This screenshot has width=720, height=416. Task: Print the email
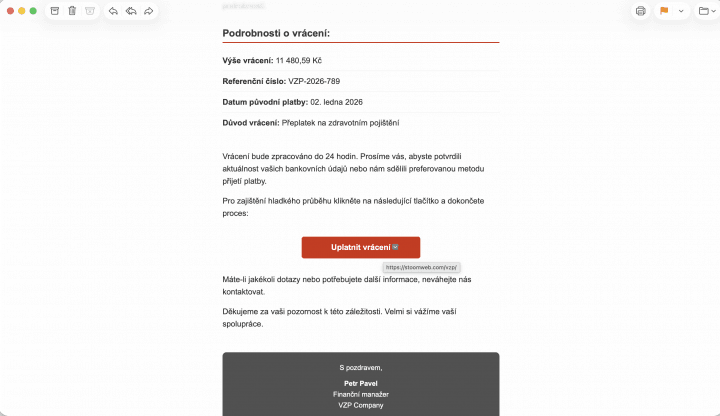click(641, 11)
